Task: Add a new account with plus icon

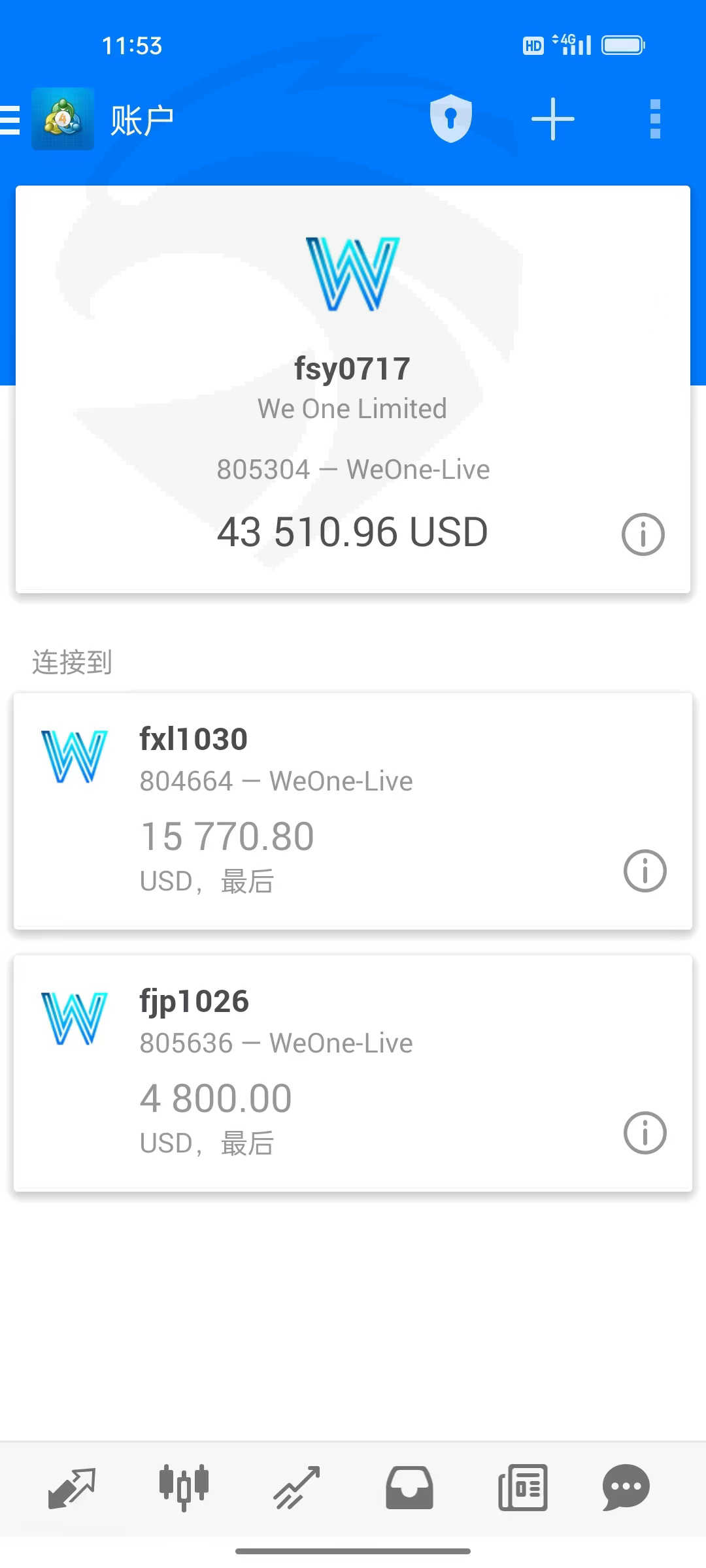Action: click(552, 119)
